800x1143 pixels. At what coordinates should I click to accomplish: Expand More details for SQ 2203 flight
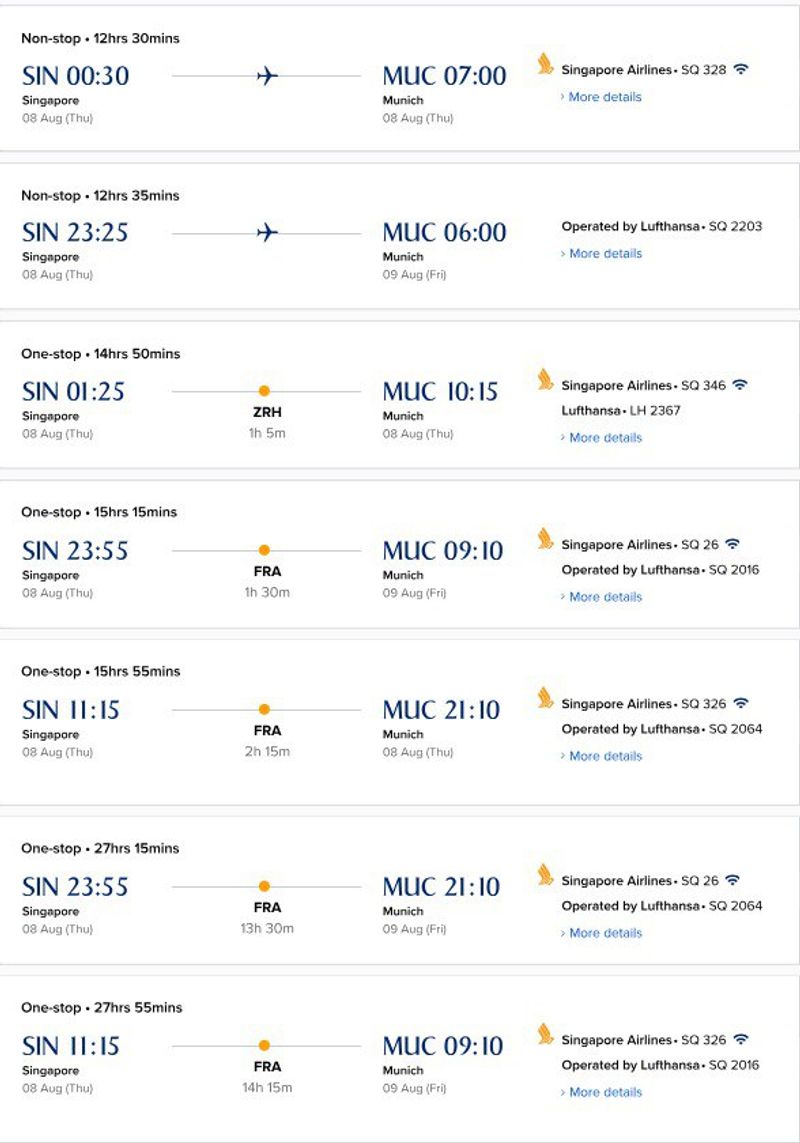point(604,254)
